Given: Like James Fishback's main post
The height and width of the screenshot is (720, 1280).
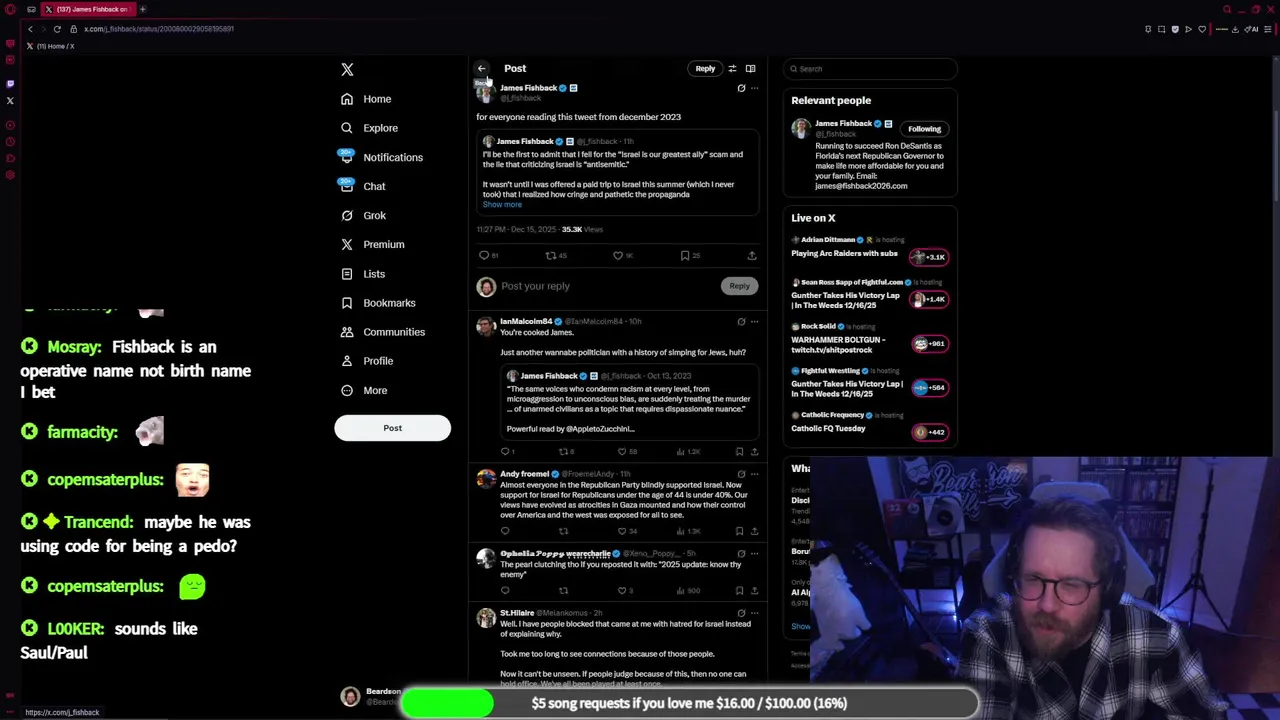Looking at the screenshot, I should (618, 256).
